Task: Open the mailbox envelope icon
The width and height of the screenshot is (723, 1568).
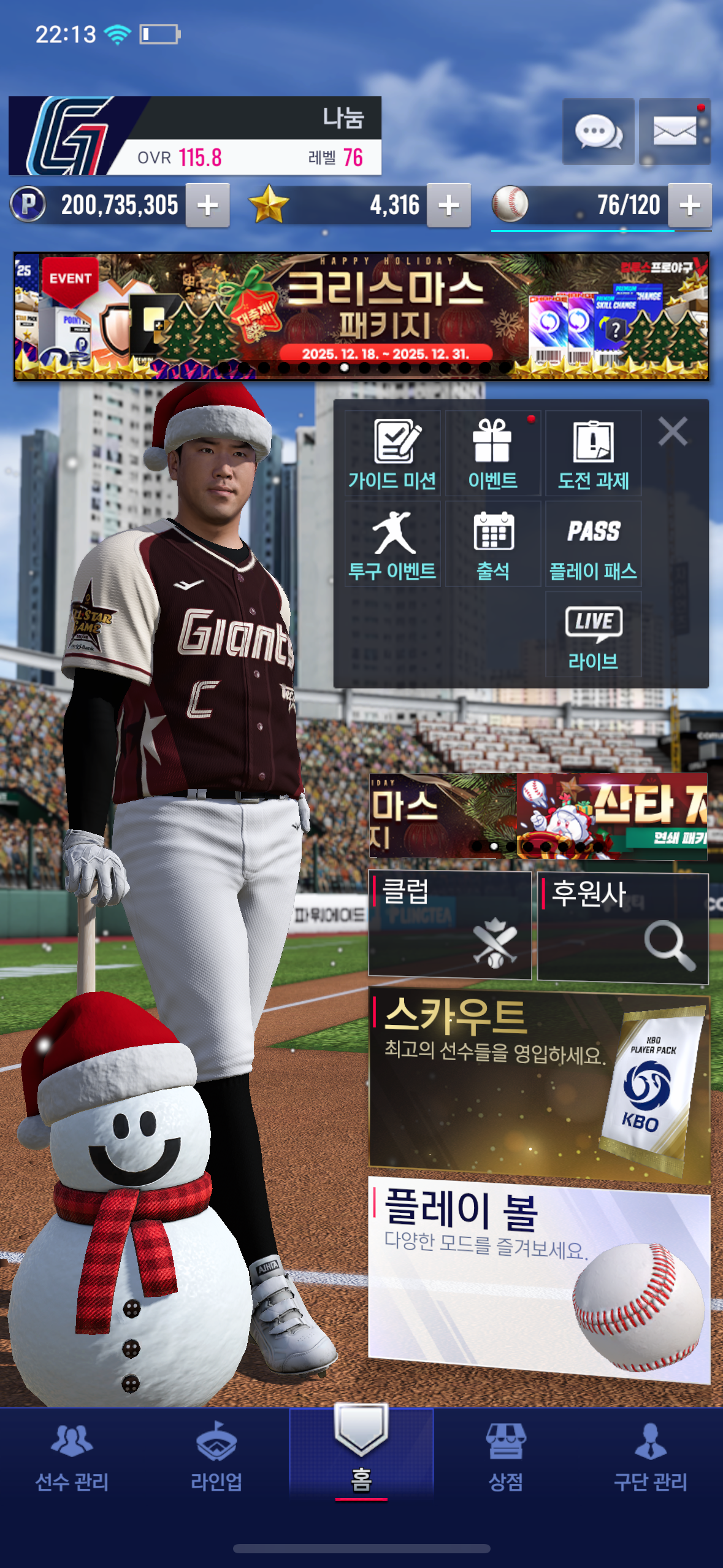Action: pyautogui.click(x=675, y=131)
